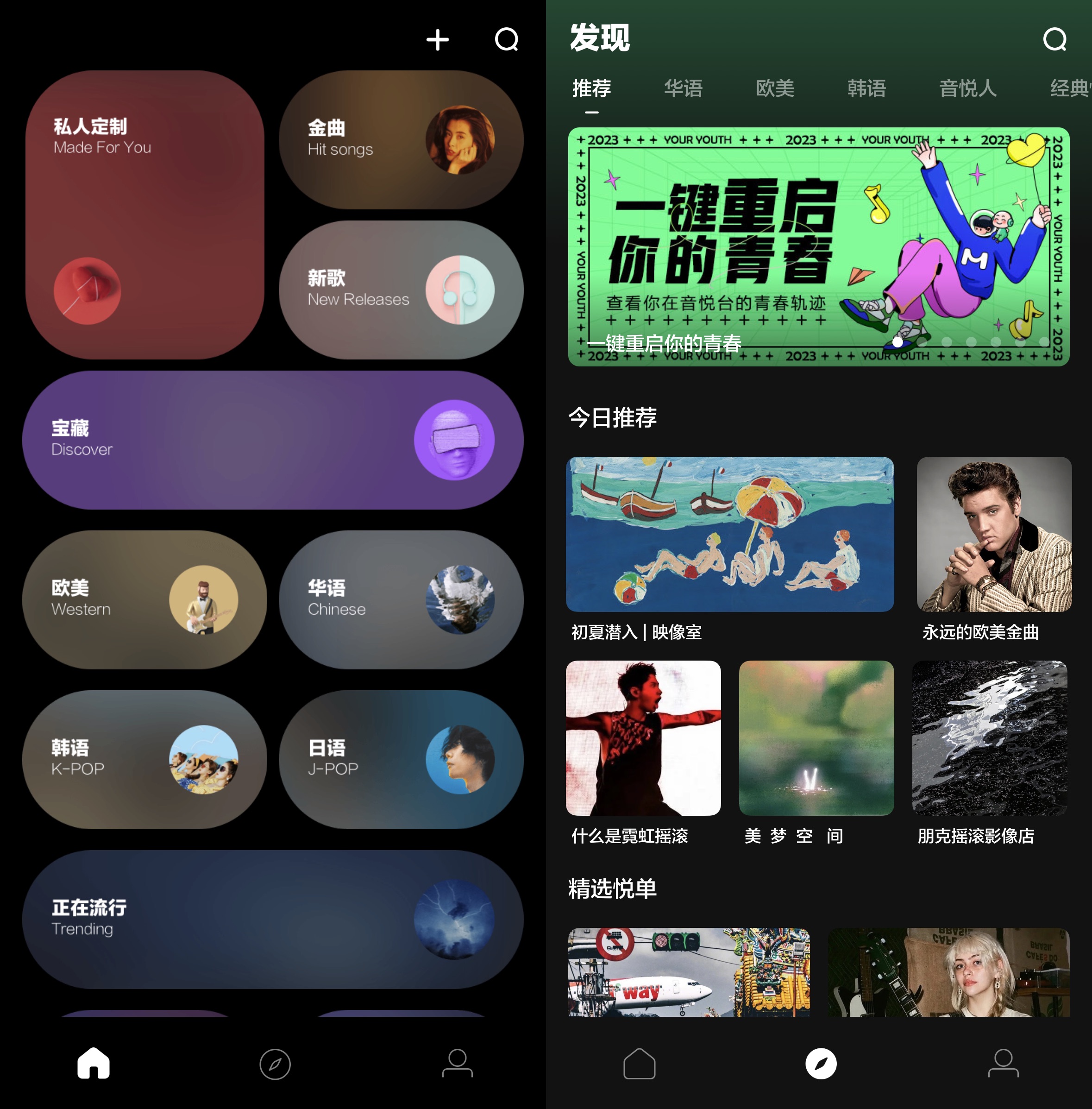Open the 华语 Chinese category card
Viewport: 1092px width, 1109px height.
tap(400, 599)
